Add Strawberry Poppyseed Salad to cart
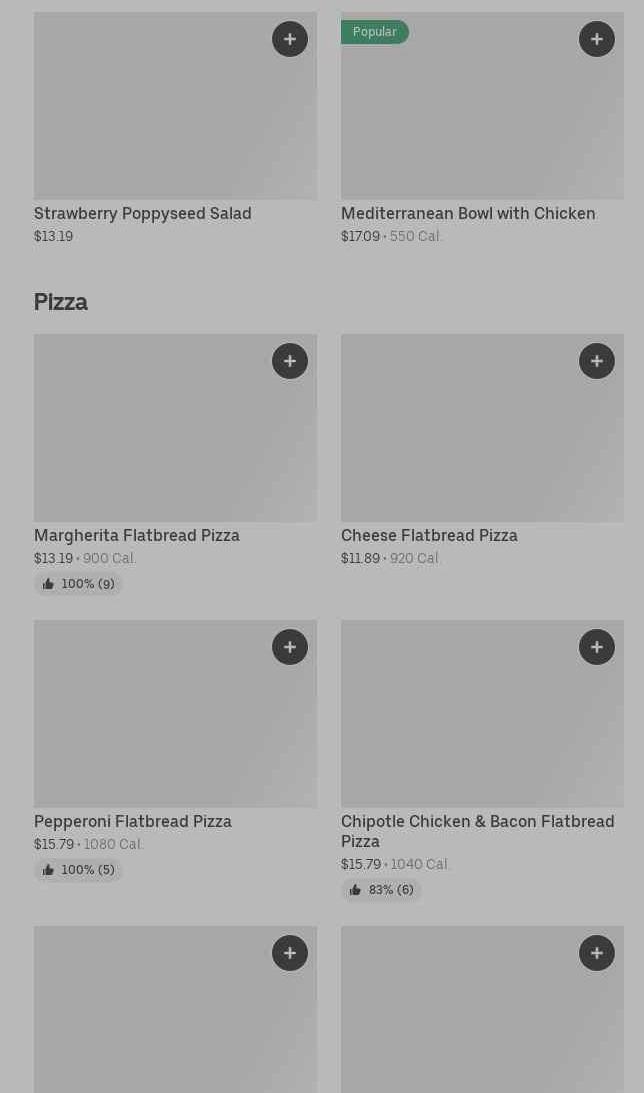 click(x=290, y=39)
